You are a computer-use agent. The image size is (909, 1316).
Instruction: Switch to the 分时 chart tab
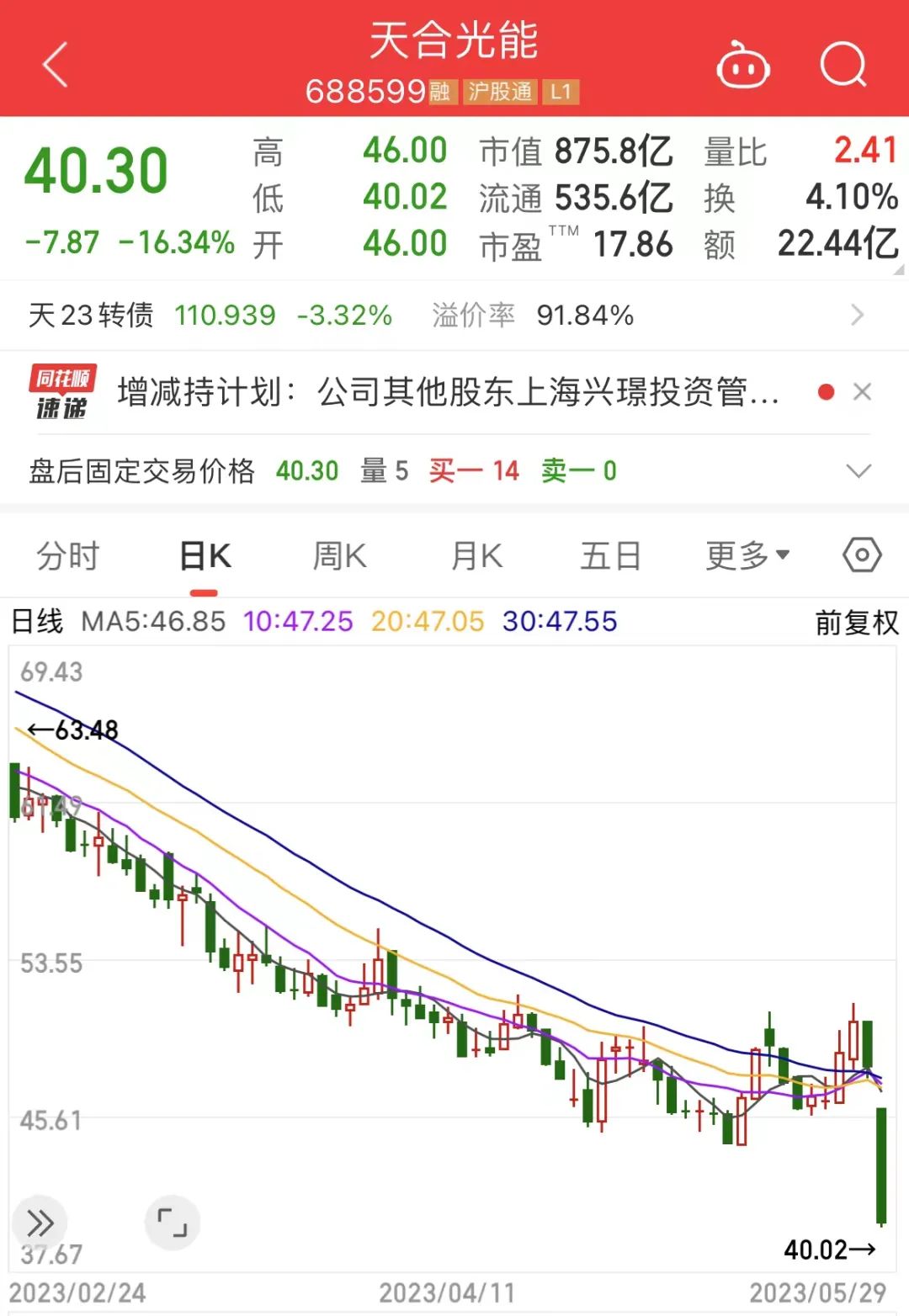(68, 556)
